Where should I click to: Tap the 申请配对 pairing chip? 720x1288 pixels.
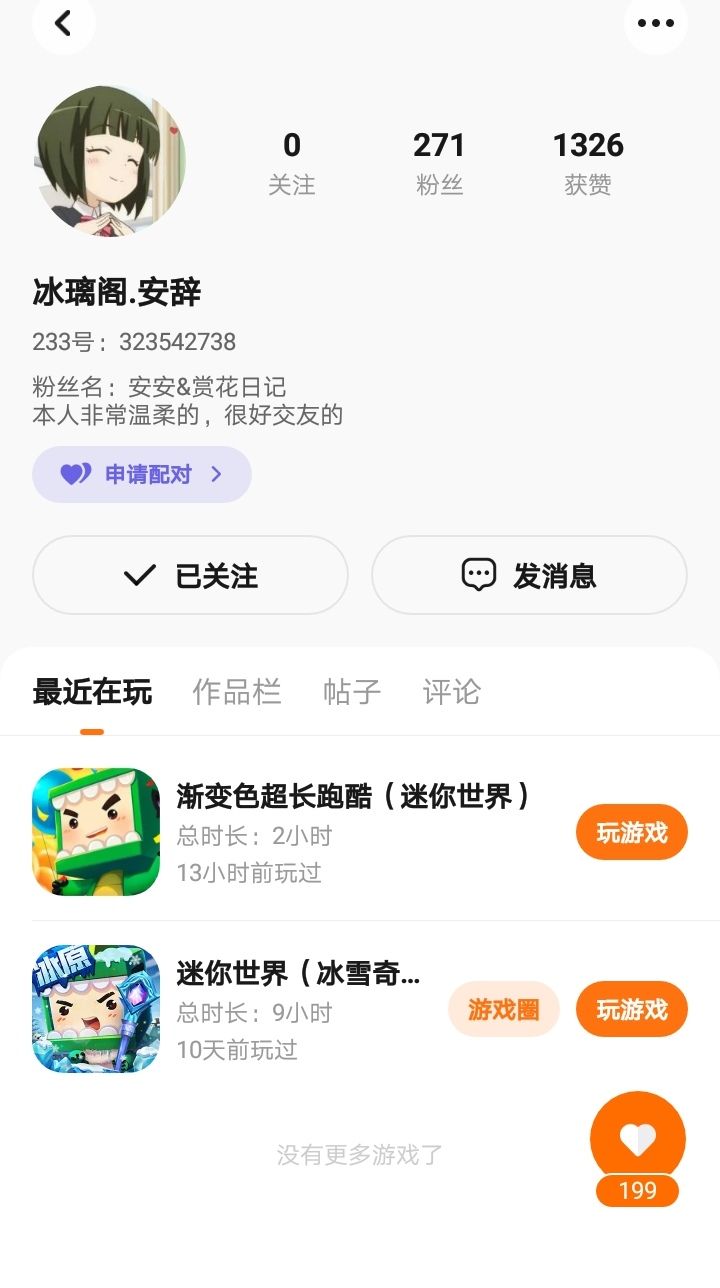click(142, 474)
